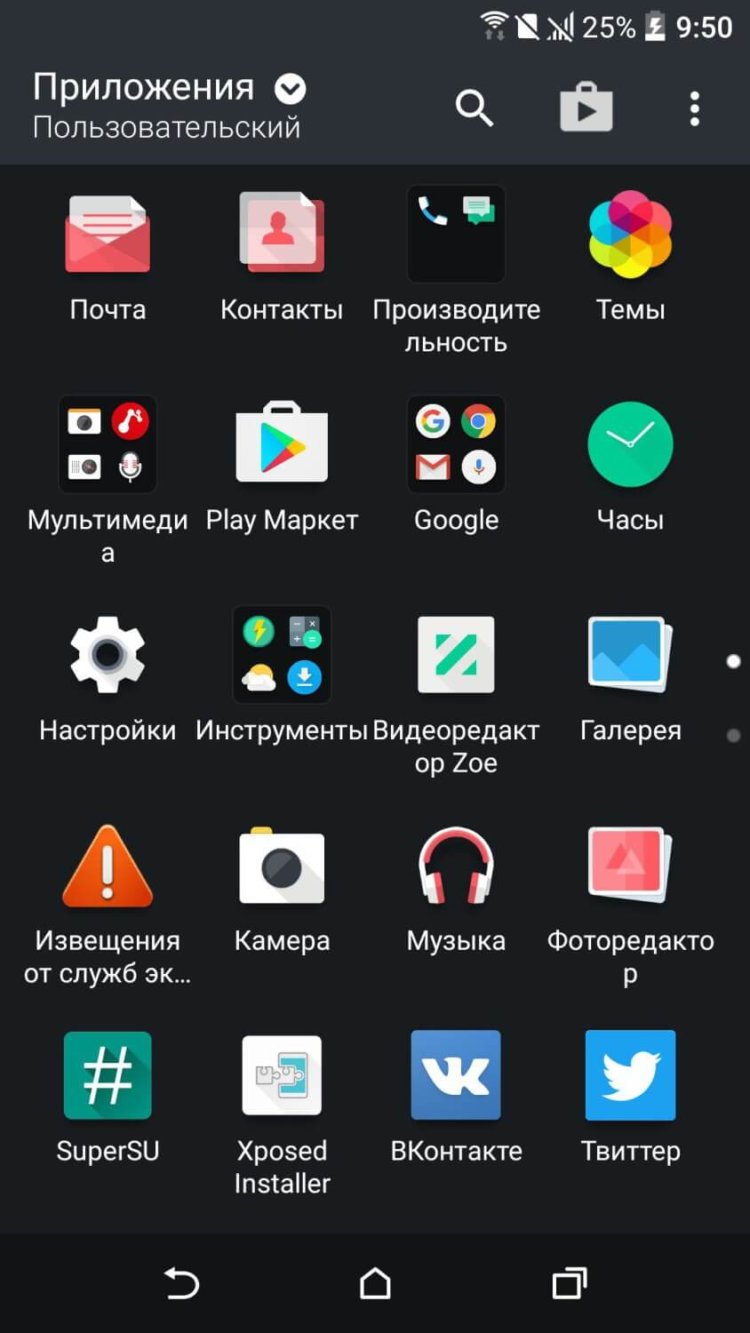
Task: Open the Xposed Installer
Action: [x=282, y=1075]
